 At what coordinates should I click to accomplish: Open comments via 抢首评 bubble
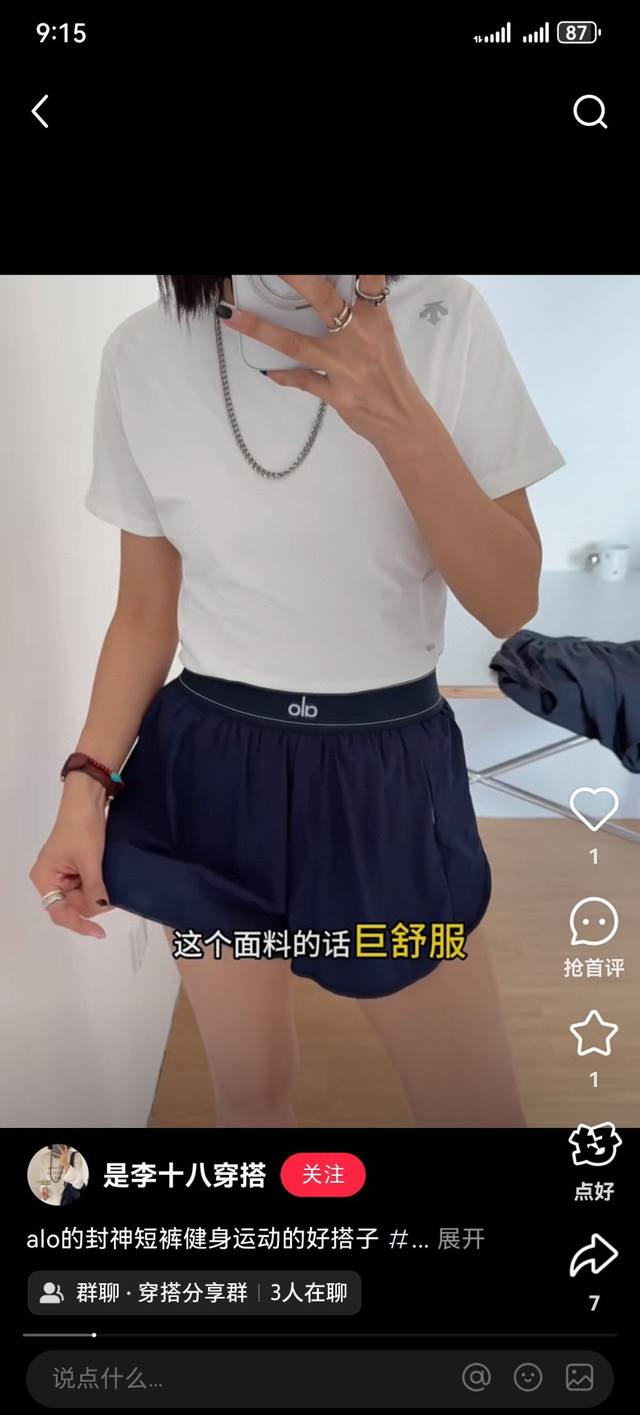tap(594, 923)
